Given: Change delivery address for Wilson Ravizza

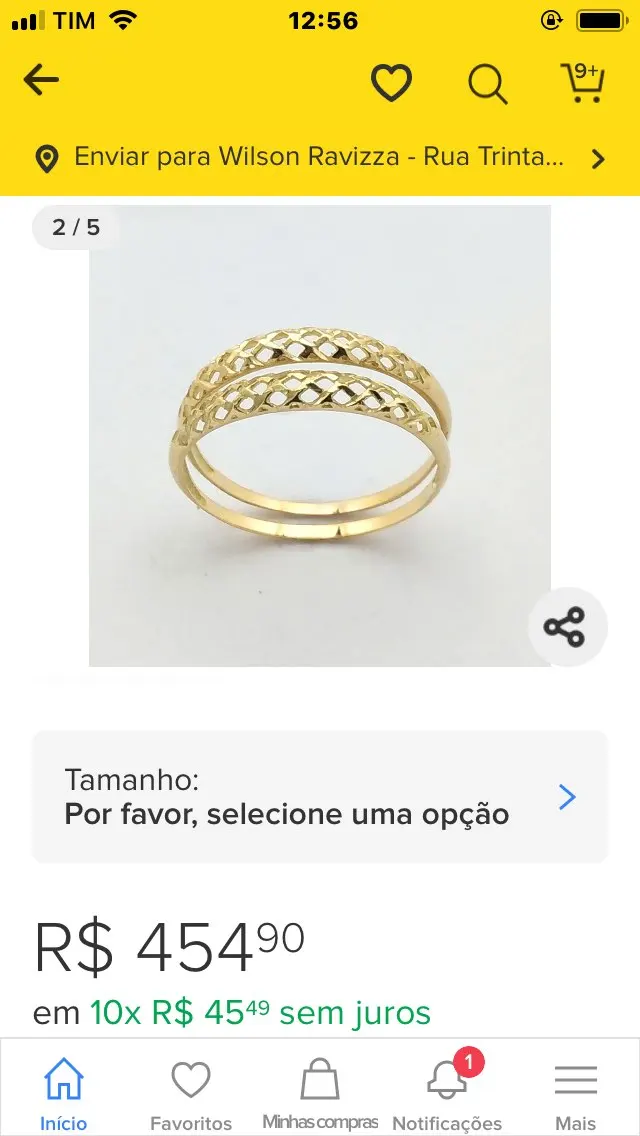Looking at the screenshot, I should click(x=320, y=158).
